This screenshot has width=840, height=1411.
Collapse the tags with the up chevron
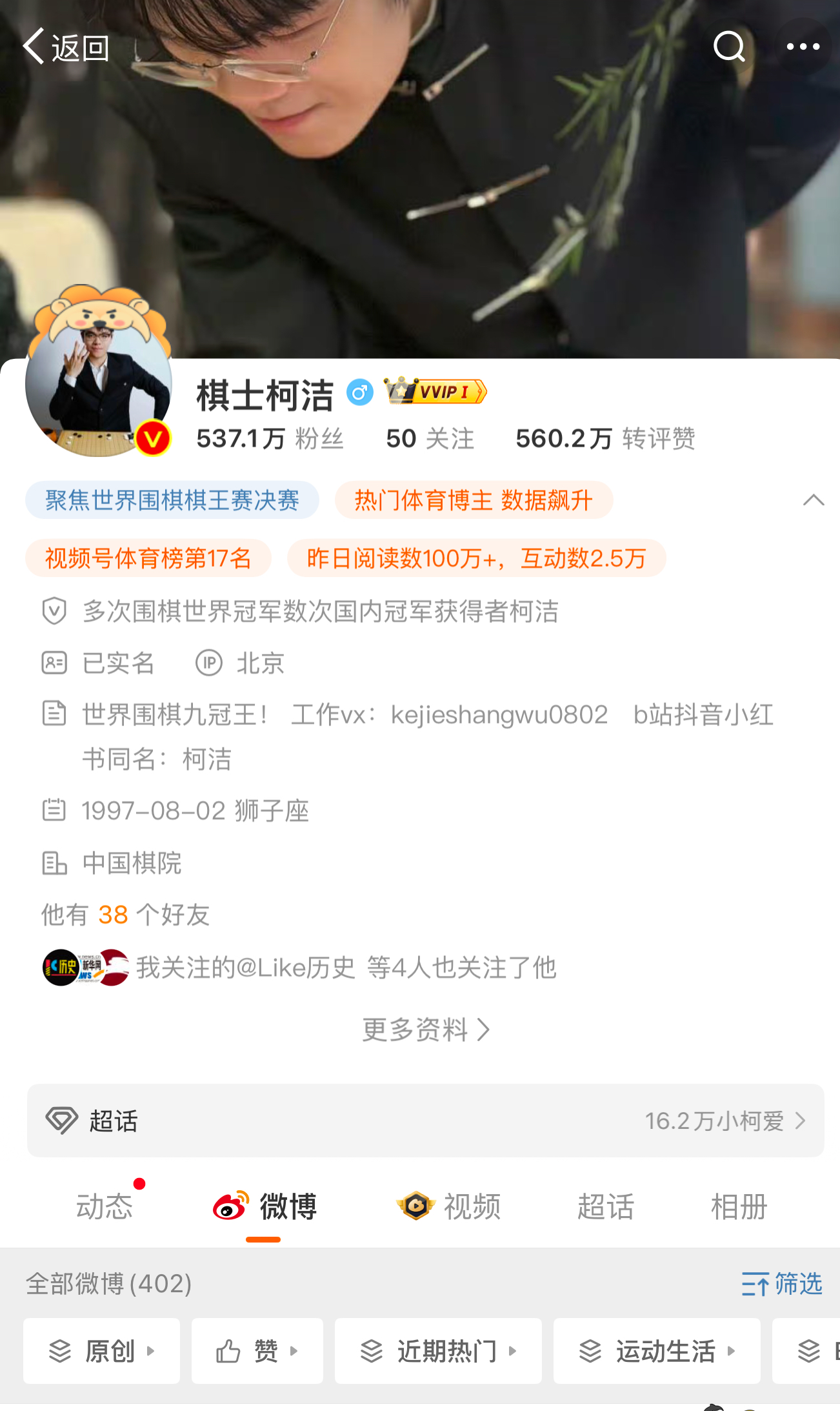(x=814, y=500)
